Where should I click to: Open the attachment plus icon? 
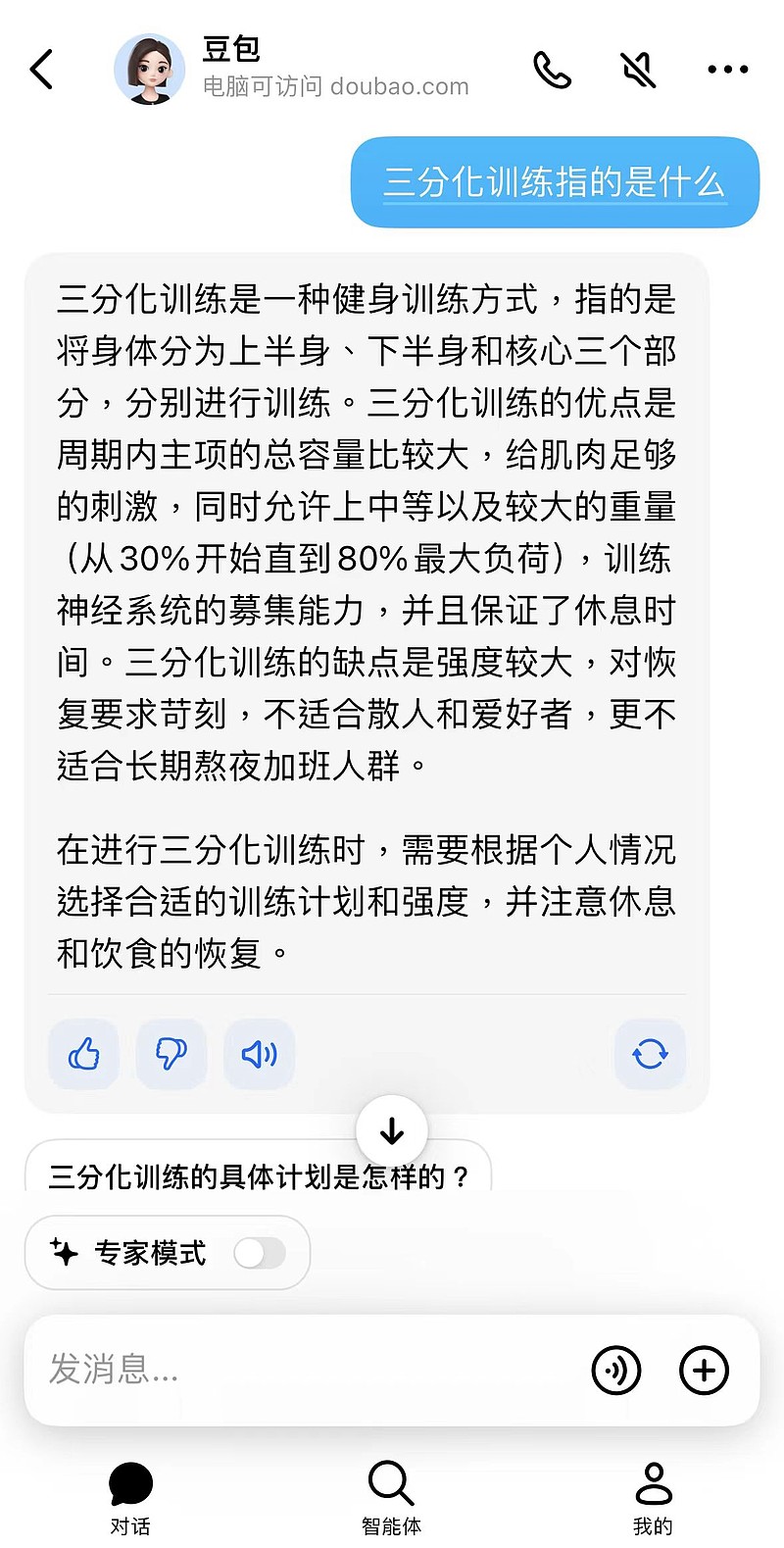point(703,1370)
